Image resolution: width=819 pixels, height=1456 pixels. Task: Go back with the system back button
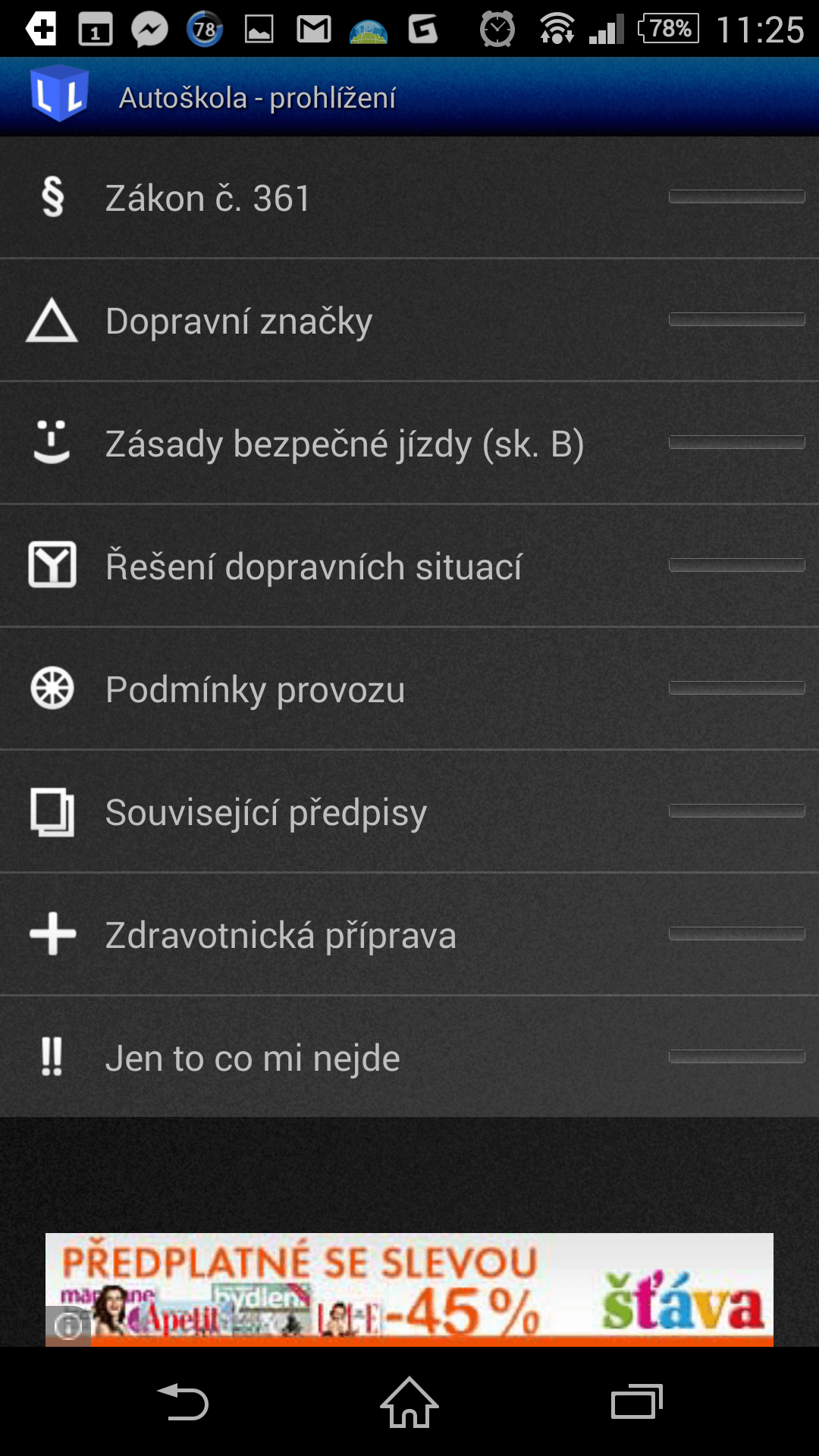pos(183,1402)
